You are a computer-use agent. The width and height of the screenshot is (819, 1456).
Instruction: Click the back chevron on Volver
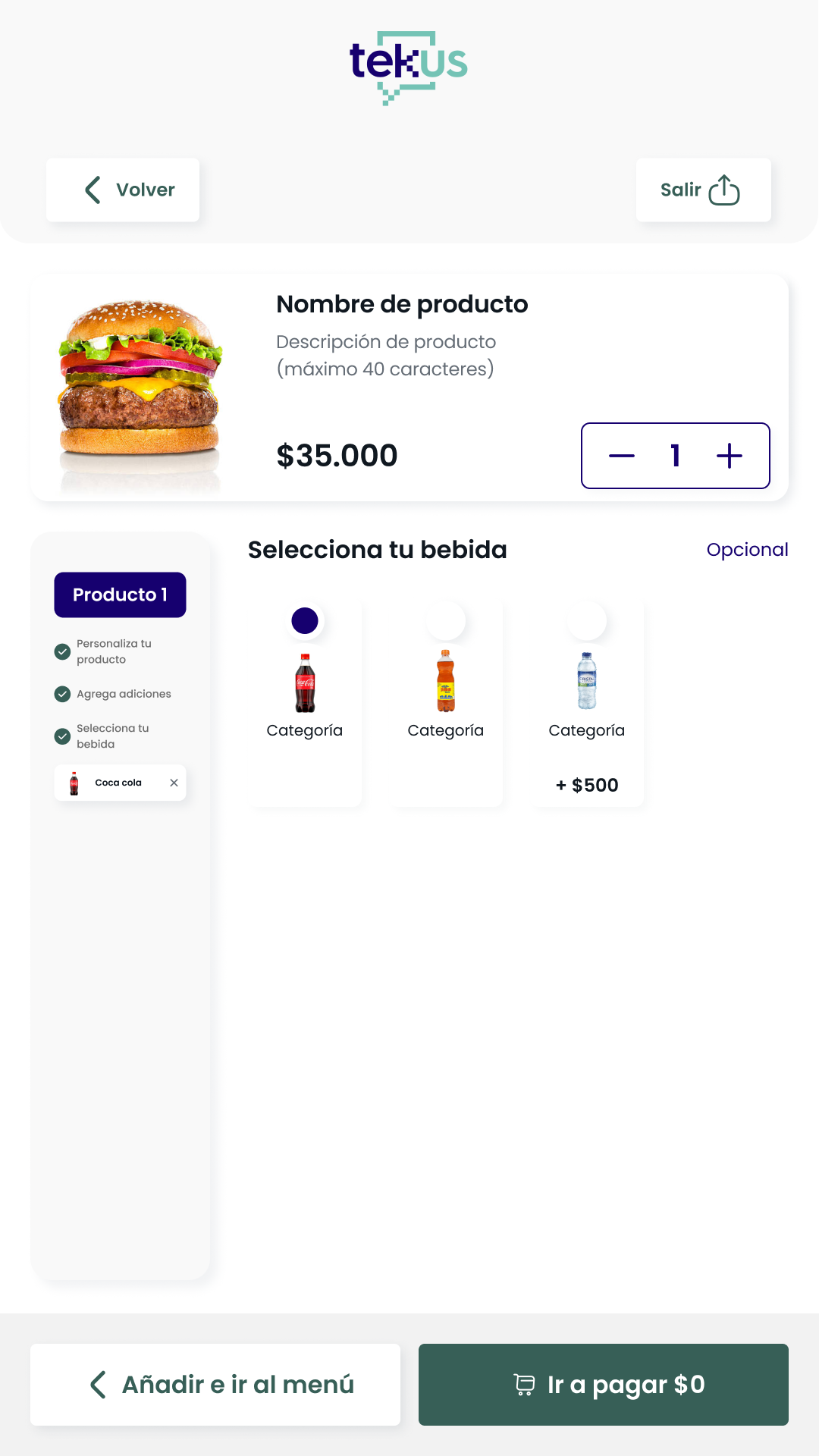pos(93,190)
